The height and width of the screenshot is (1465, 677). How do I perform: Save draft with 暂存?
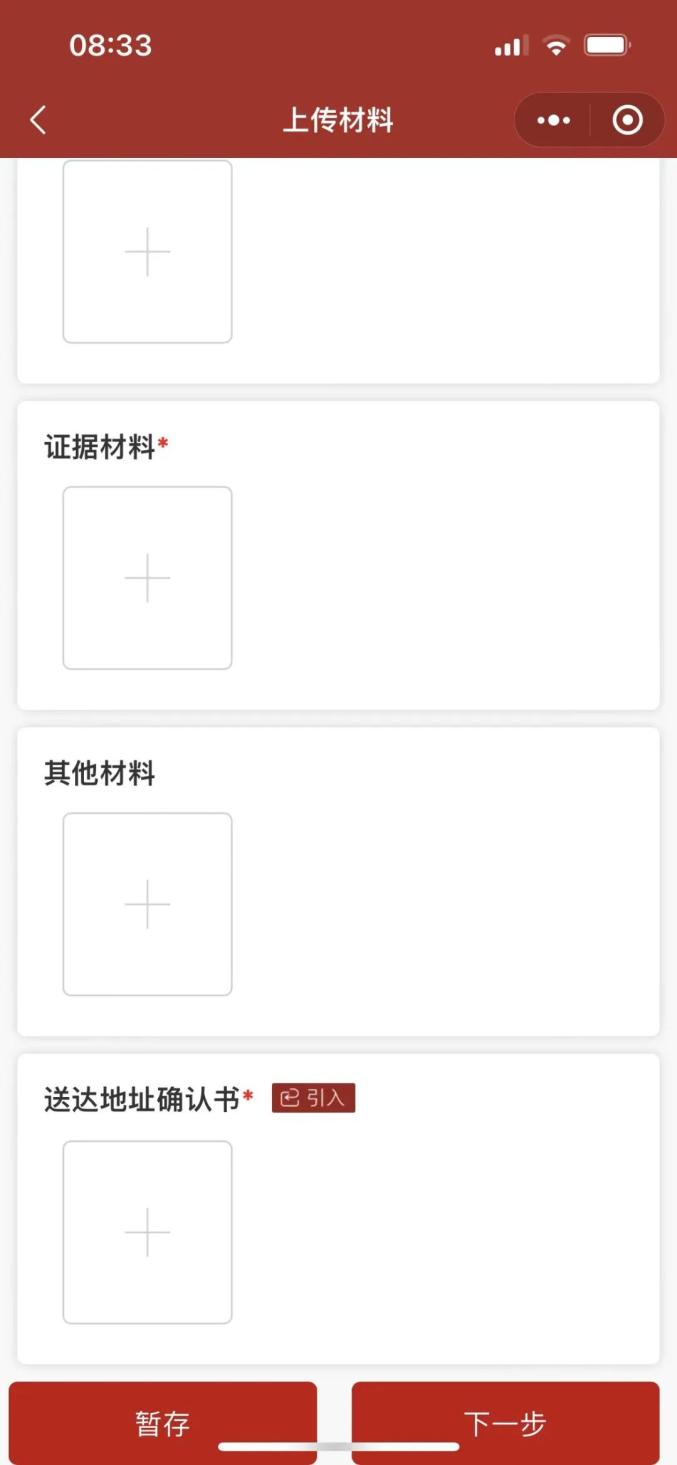tap(163, 1423)
